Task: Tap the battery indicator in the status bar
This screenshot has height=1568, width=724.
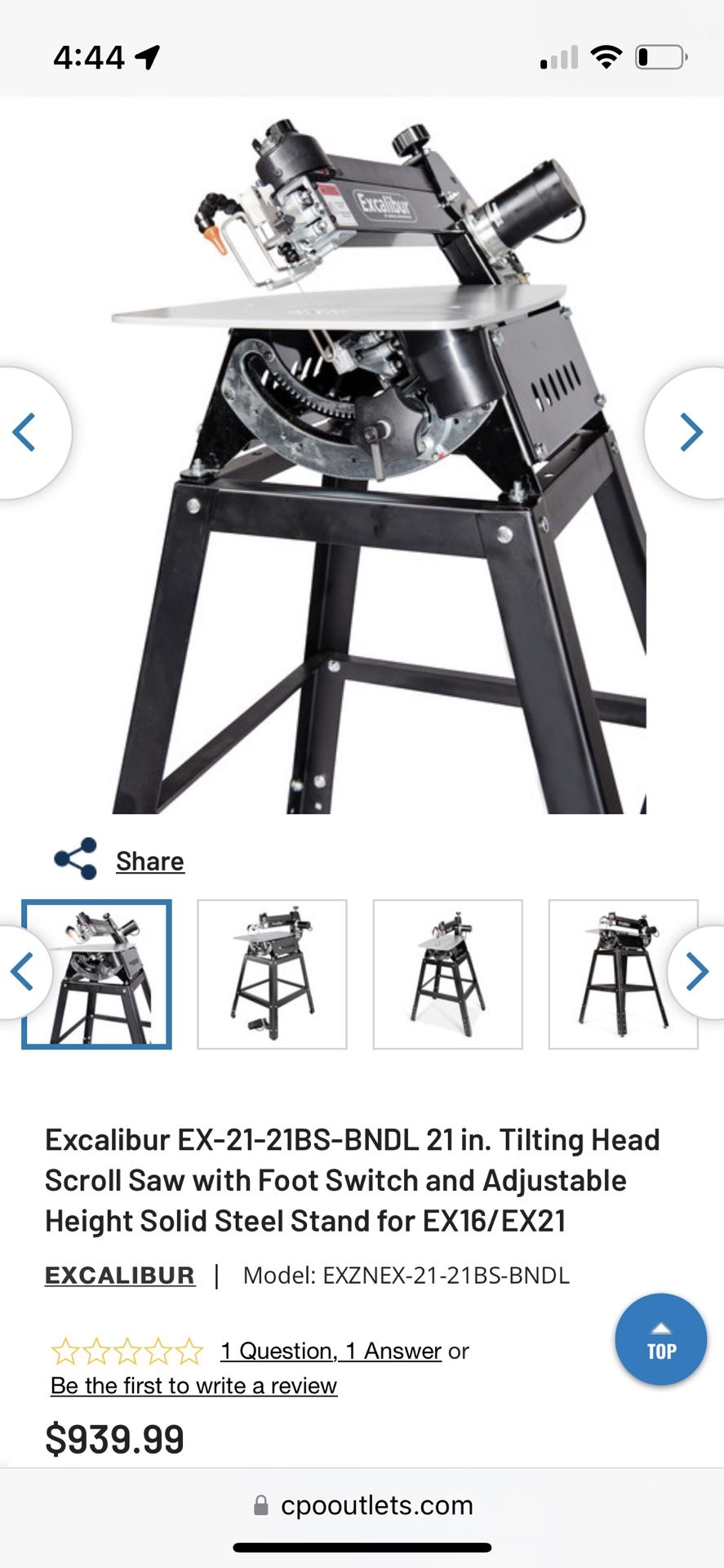Action: tap(660, 56)
